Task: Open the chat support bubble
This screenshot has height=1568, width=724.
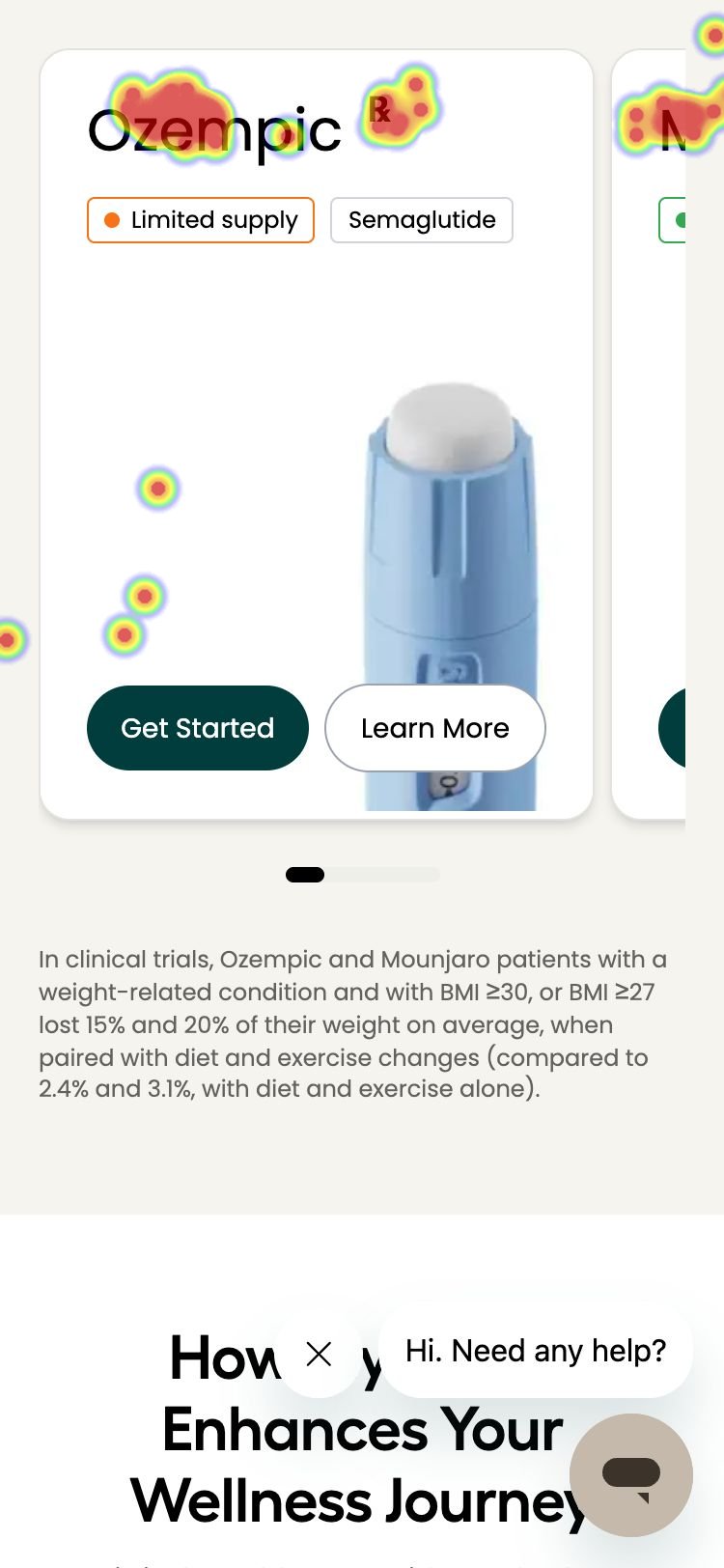Action: pyautogui.click(x=631, y=1474)
